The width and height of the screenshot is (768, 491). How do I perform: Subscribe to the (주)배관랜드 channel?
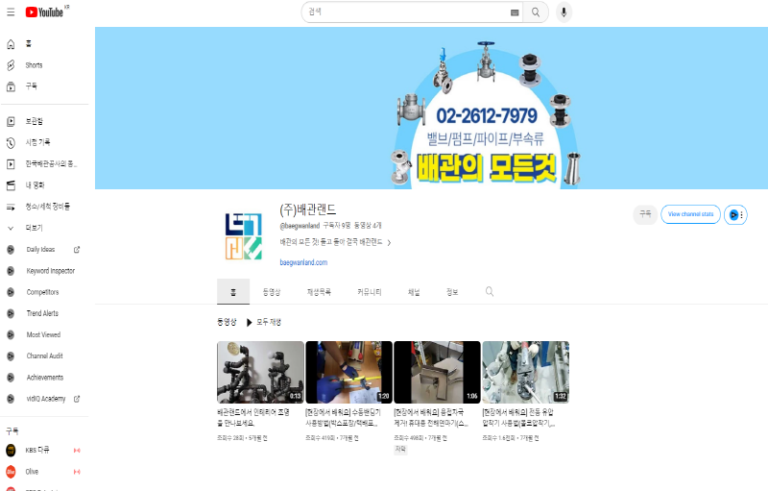tap(645, 214)
